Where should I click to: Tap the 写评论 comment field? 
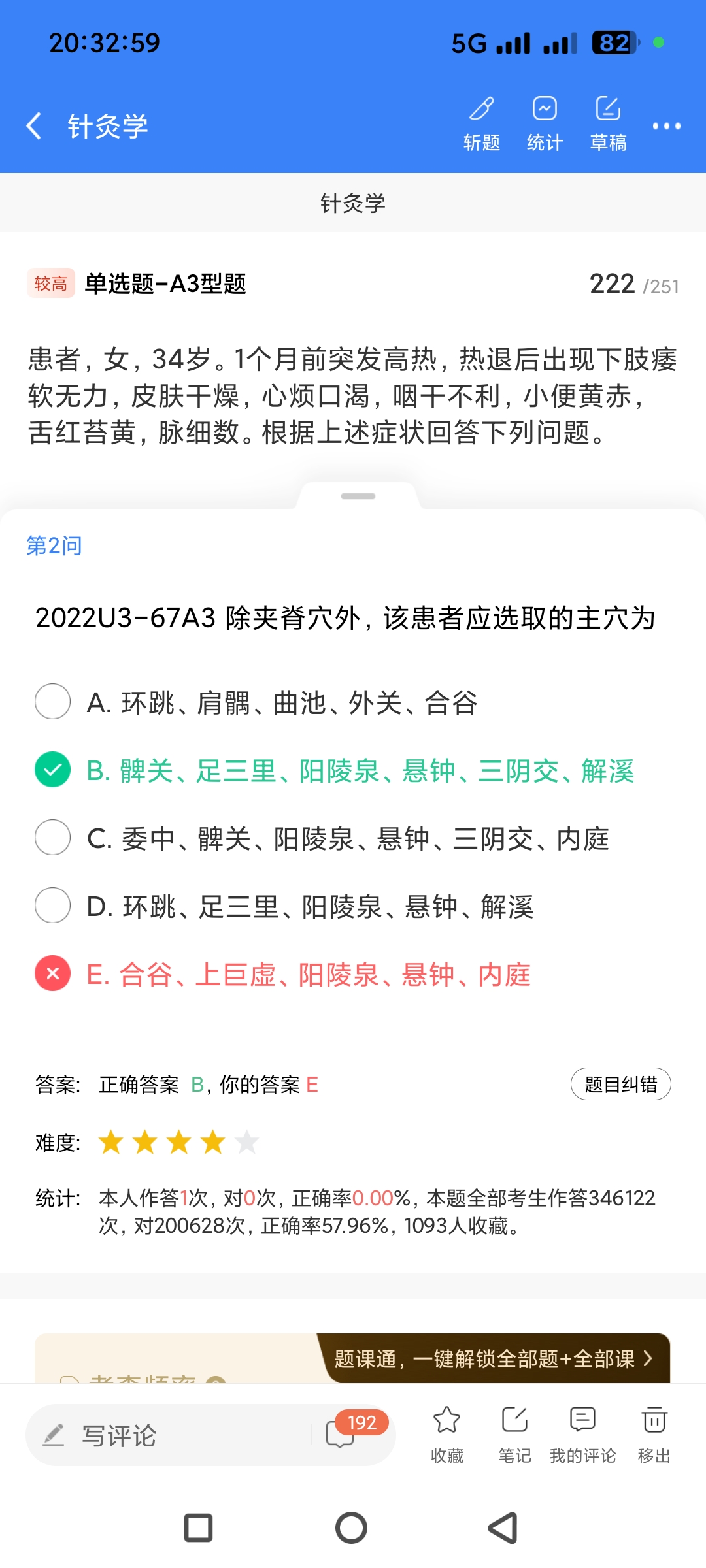170,1435
